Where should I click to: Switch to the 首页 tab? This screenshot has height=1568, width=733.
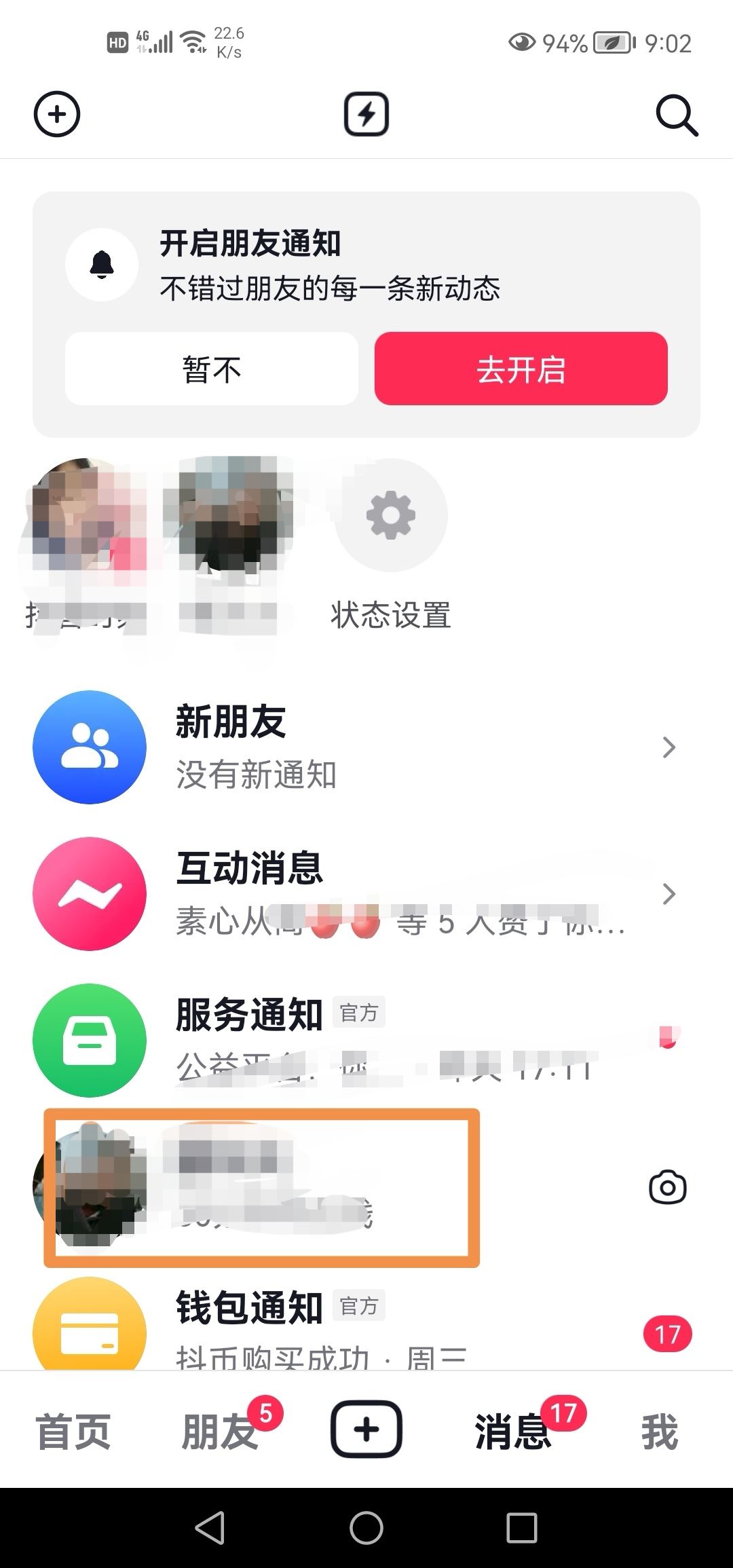[x=73, y=1429]
